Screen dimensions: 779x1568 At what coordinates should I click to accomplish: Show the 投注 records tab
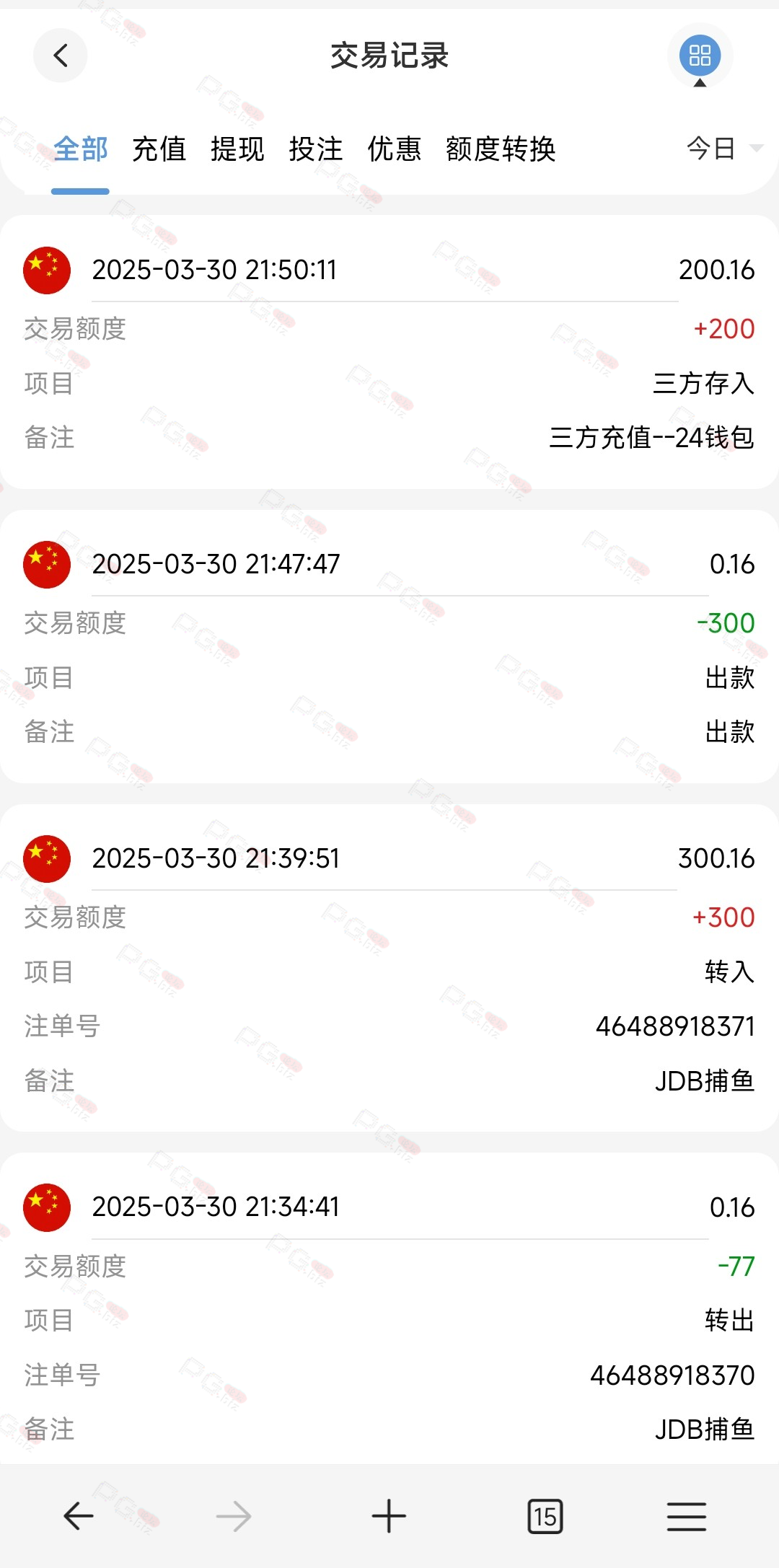coord(316,149)
